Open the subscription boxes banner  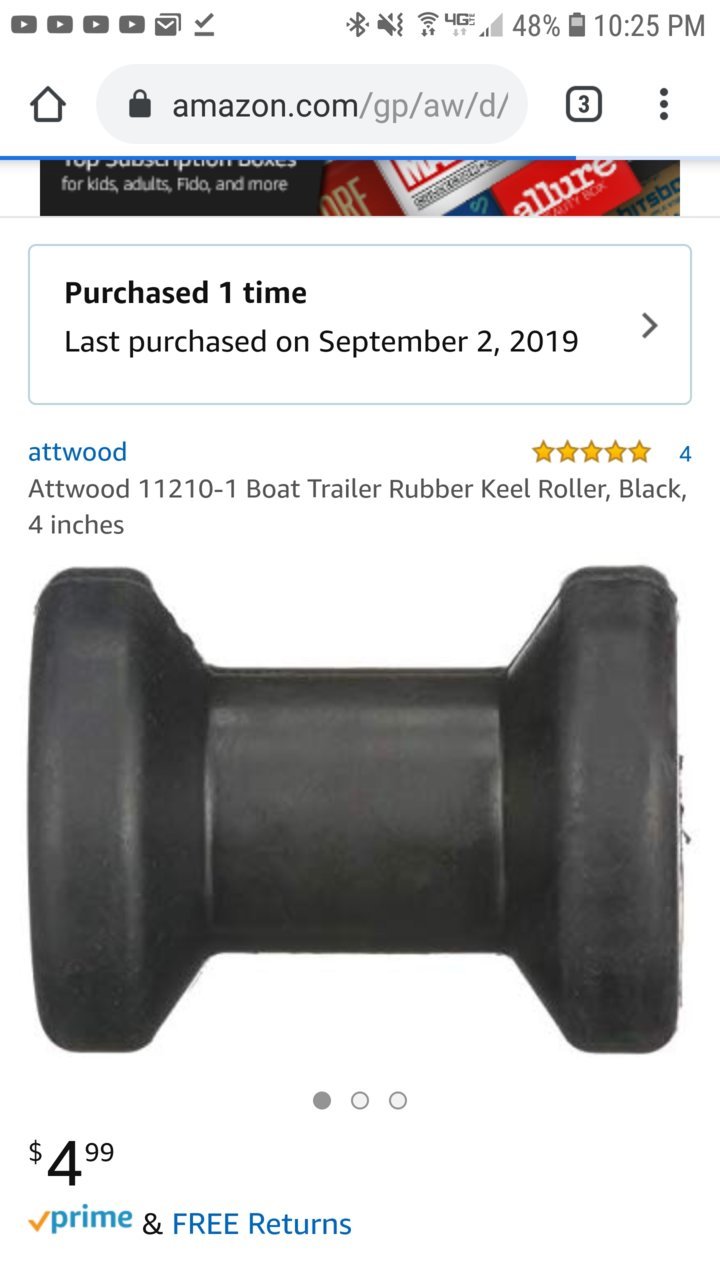point(360,187)
